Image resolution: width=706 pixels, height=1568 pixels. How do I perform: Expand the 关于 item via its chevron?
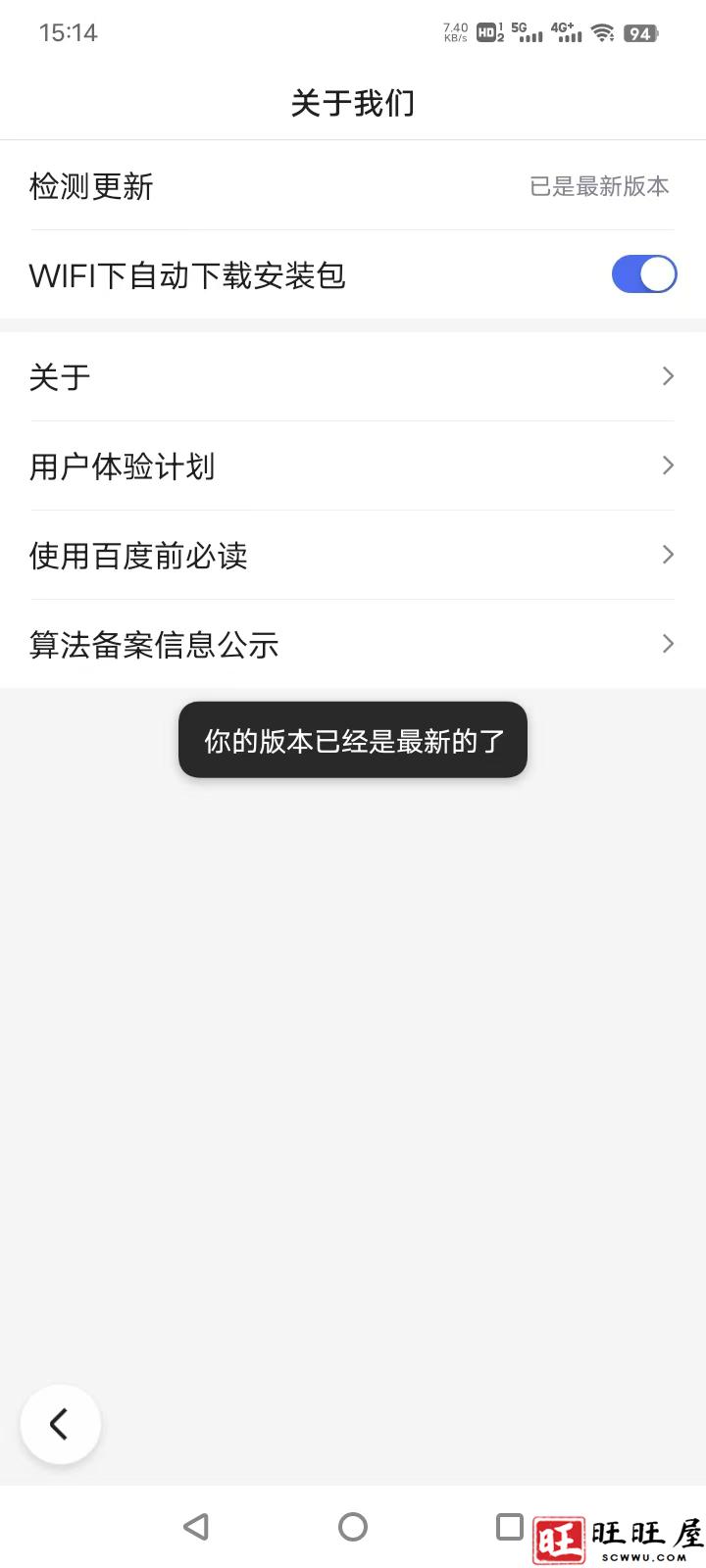[x=668, y=376]
